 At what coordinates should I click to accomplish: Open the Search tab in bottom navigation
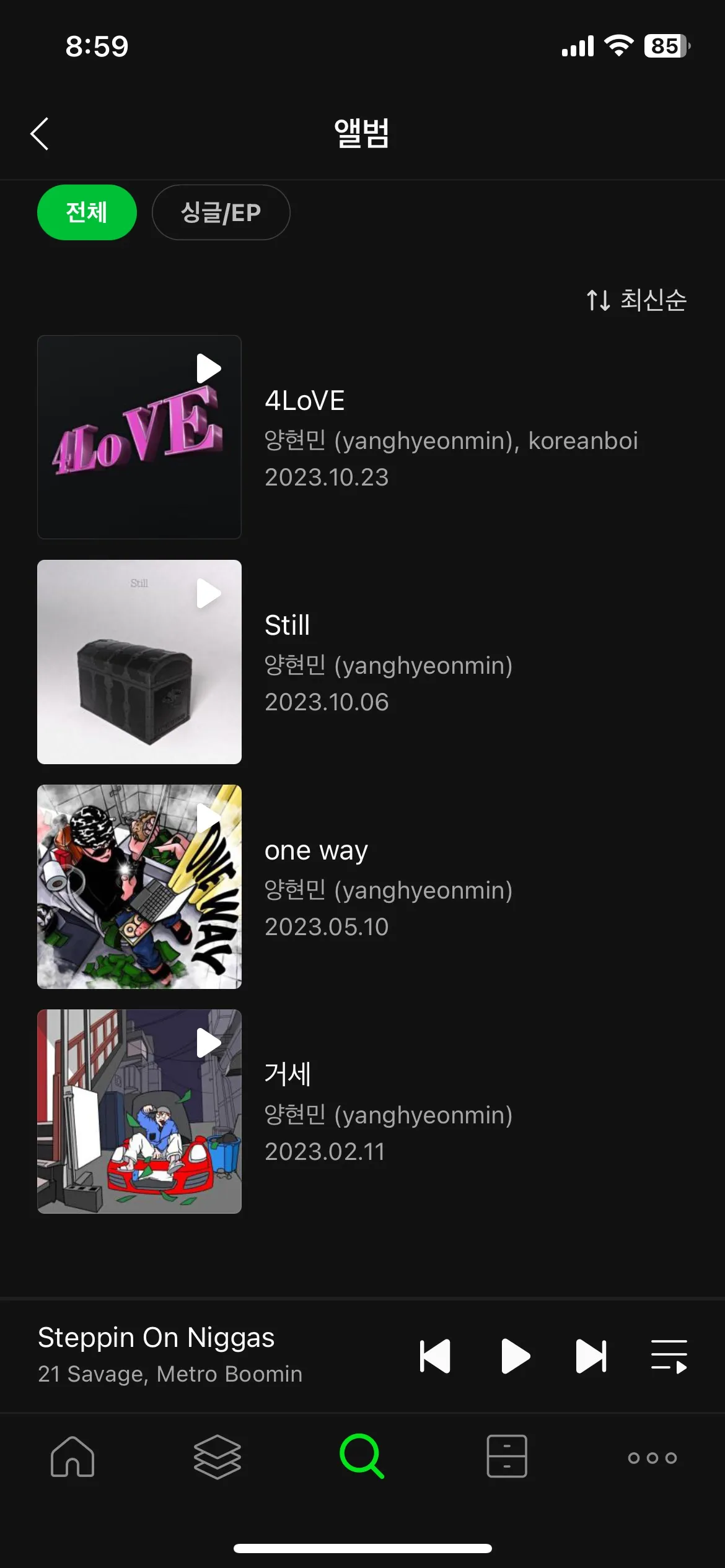click(362, 1457)
